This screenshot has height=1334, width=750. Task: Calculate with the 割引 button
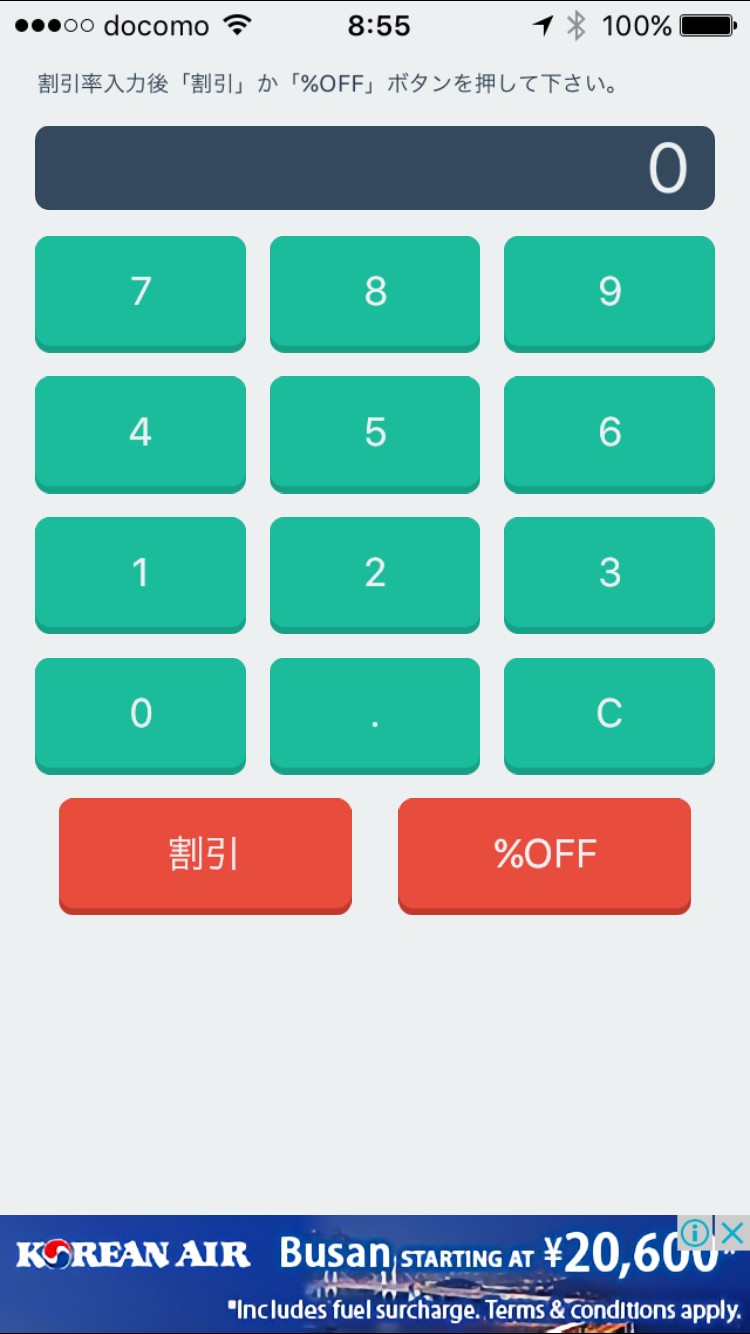pyautogui.click(x=205, y=854)
